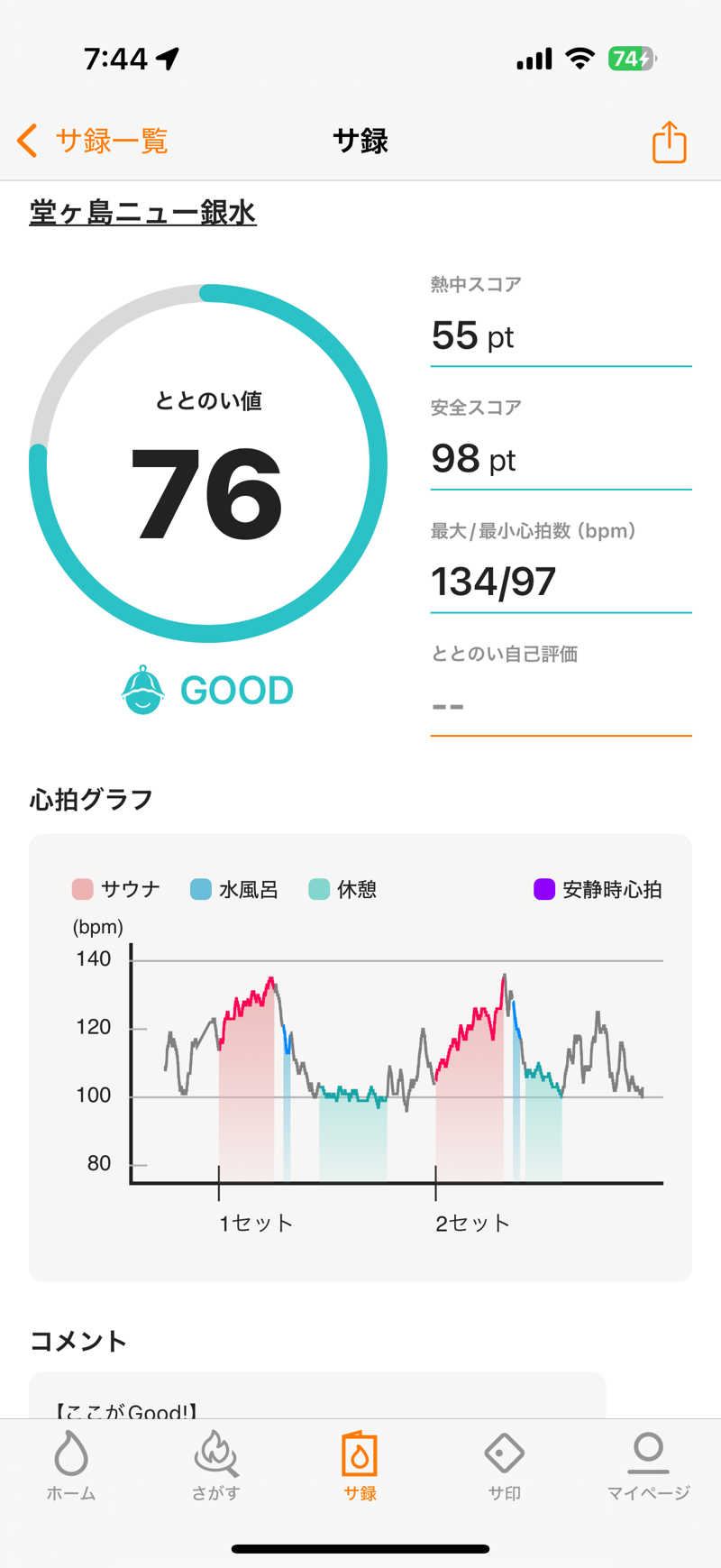Select the サ録 tab
This screenshot has width=721, height=1568.
[360, 1465]
